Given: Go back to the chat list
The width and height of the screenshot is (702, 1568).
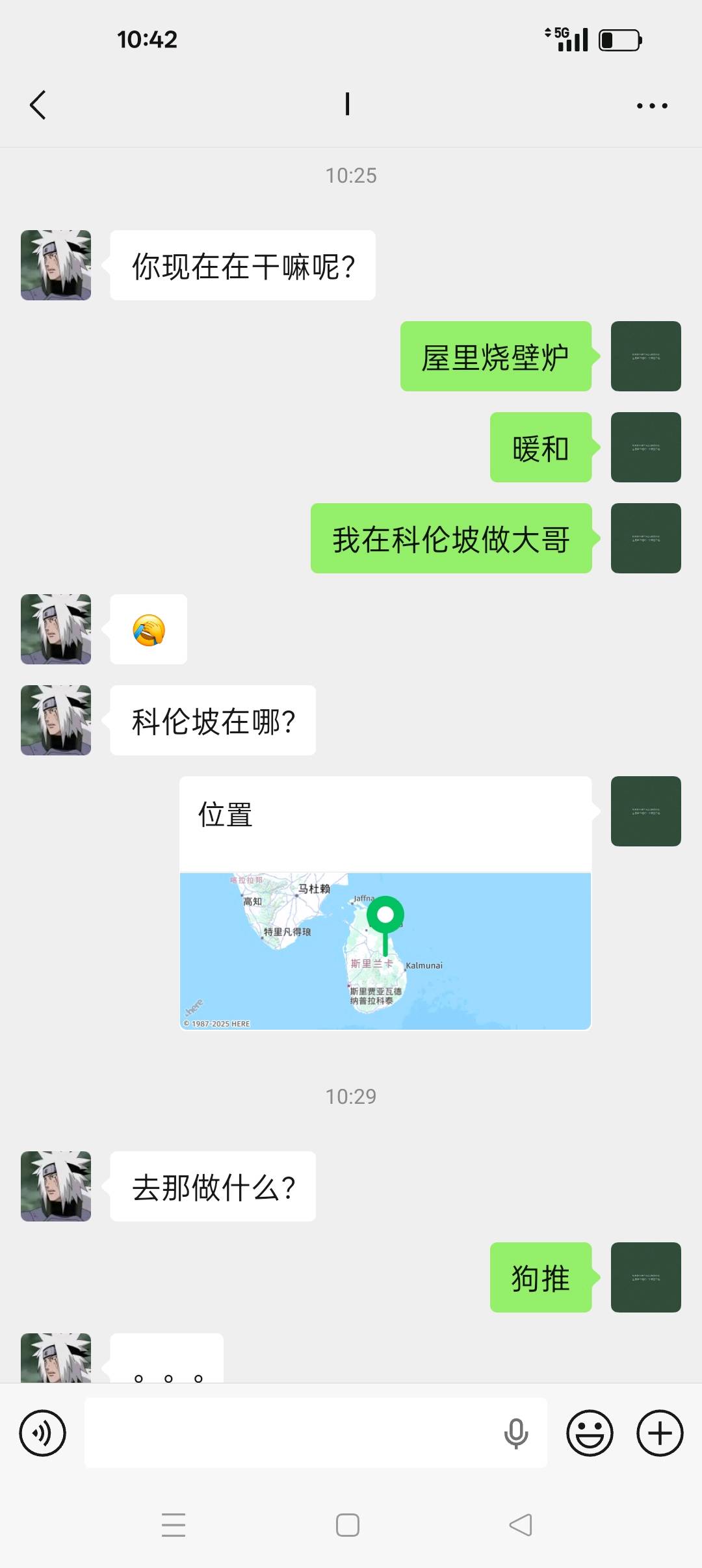Looking at the screenshot, I should click(x=38, y=105).
